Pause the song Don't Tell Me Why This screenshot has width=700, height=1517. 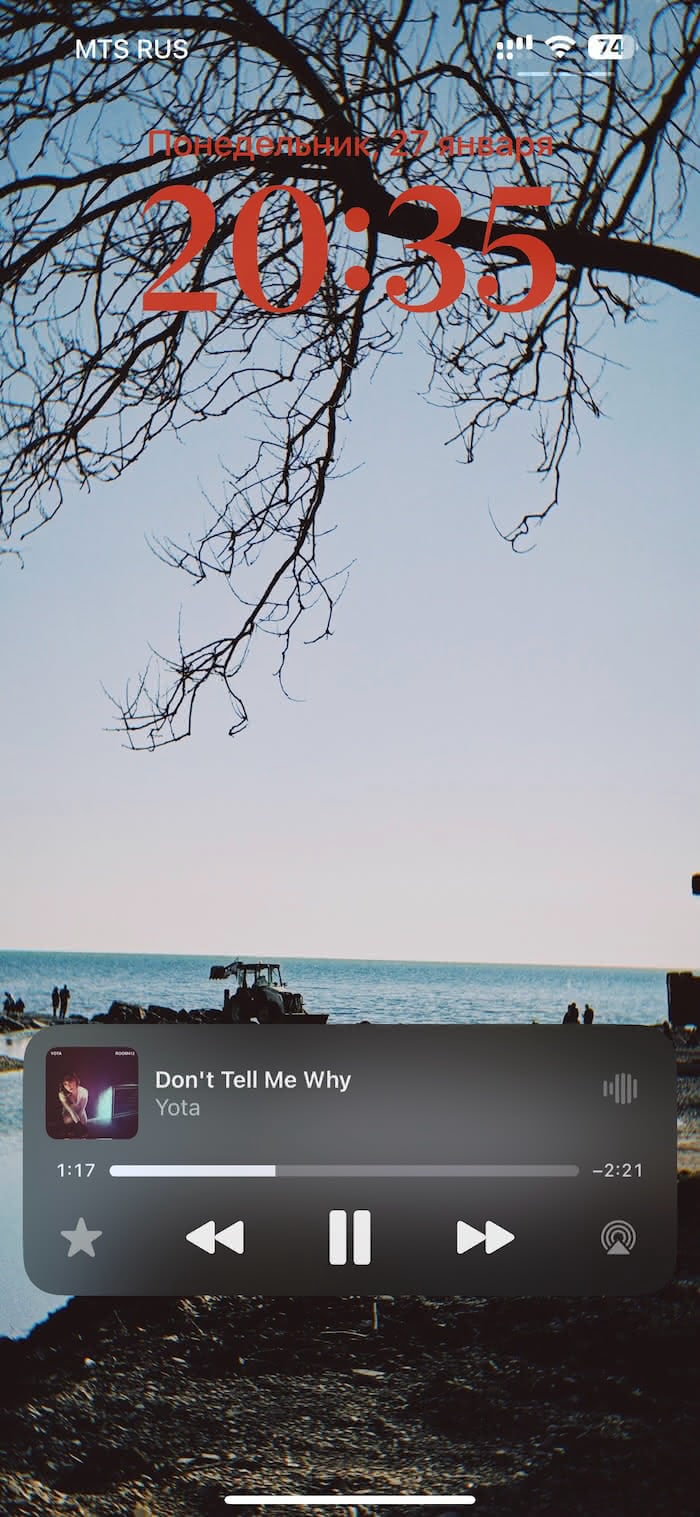coord(350,1238)
